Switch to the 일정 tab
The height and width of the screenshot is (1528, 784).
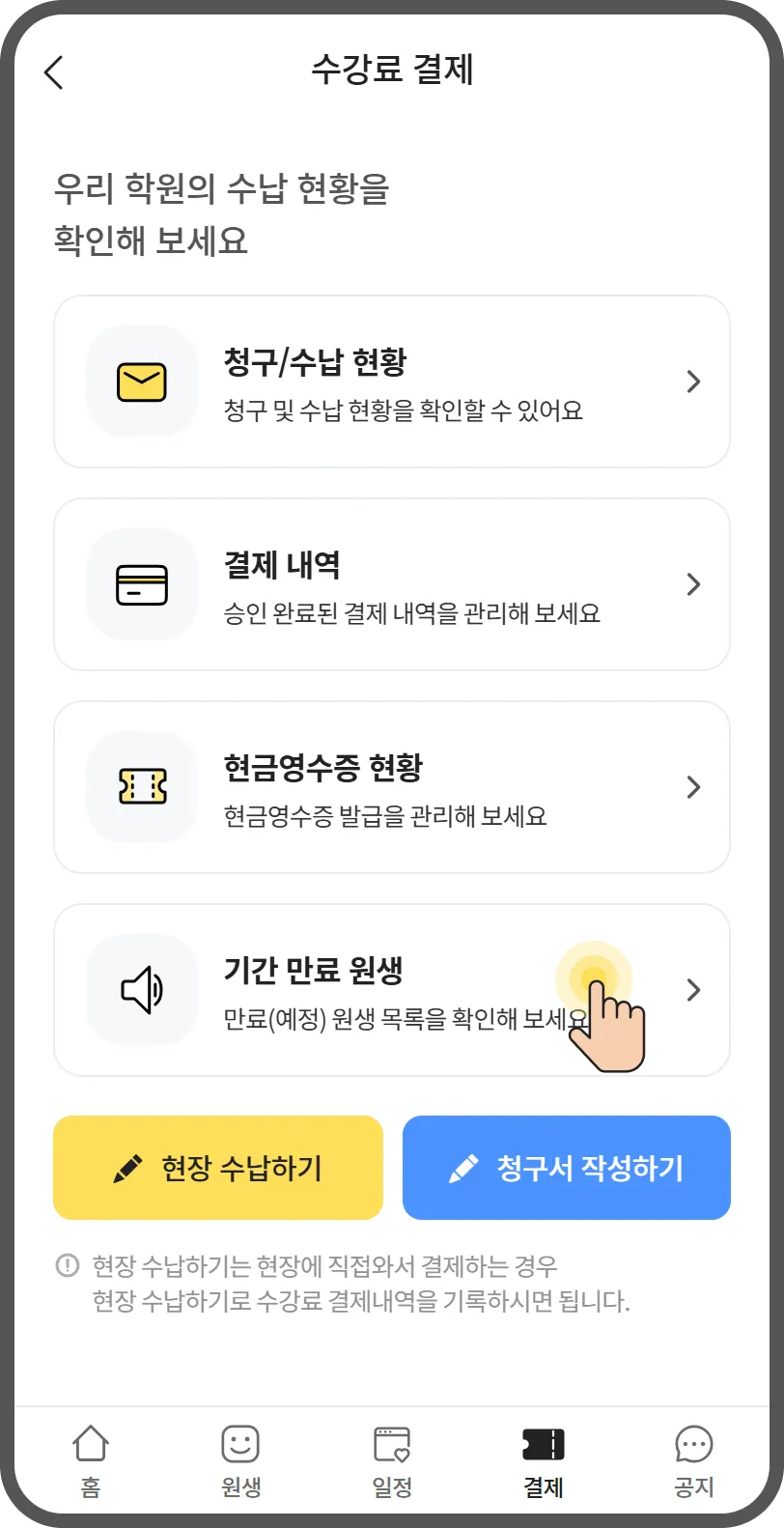point(392,1461)
